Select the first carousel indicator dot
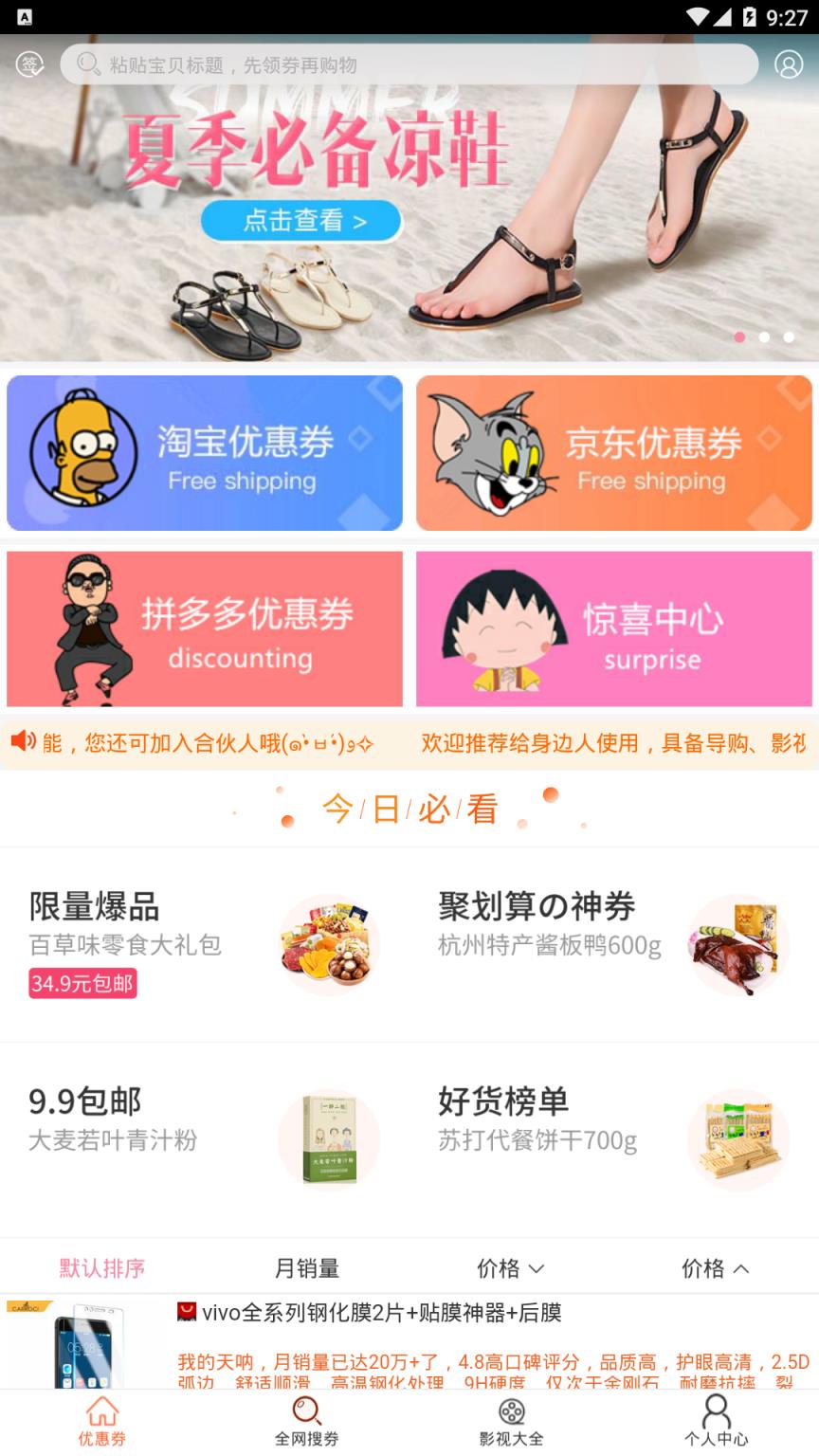 pos(738,337)
